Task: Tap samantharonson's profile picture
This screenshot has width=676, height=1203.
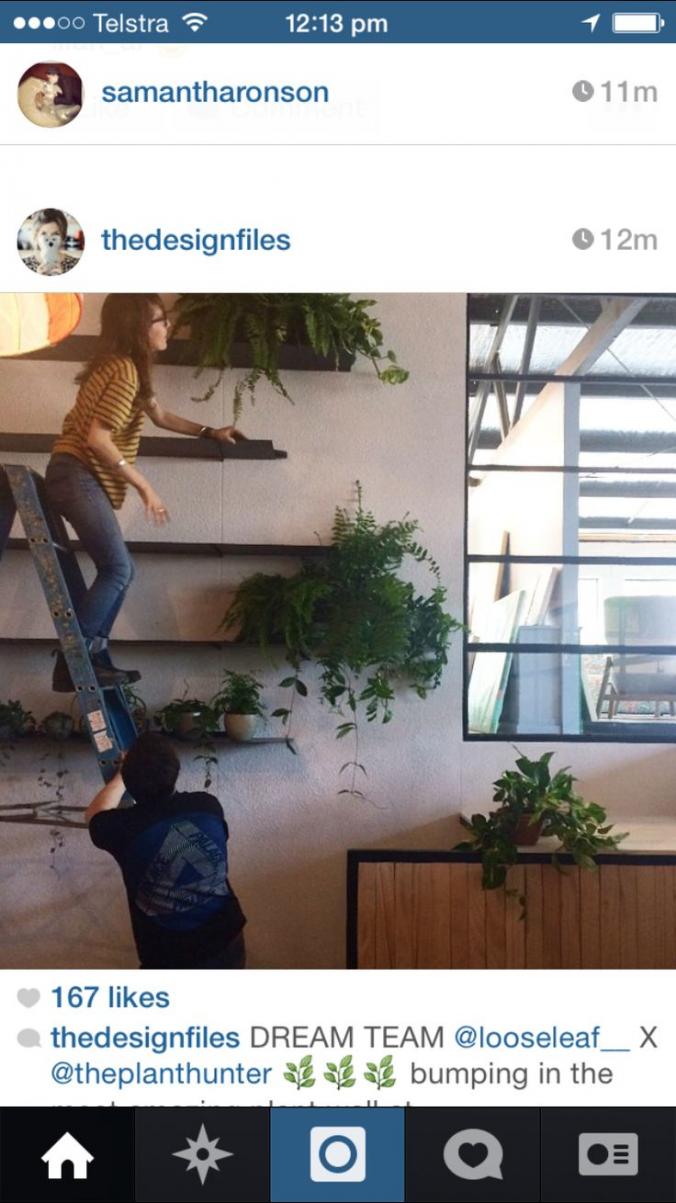Action: [x=50, y=94]
